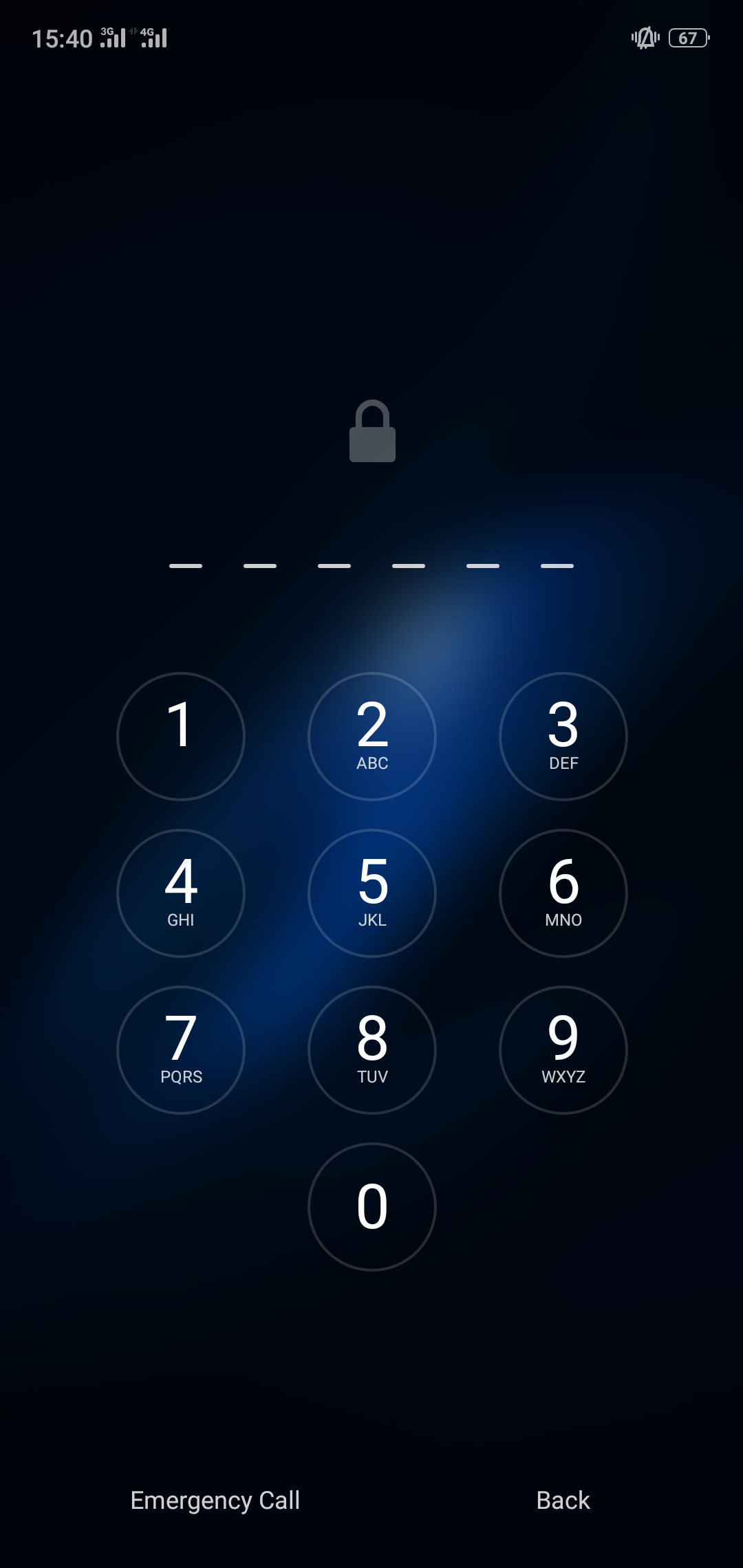This screenshot has height=1568, width=743.
Task: Tap the 0 key
Action: click(x=372, y=1207)
